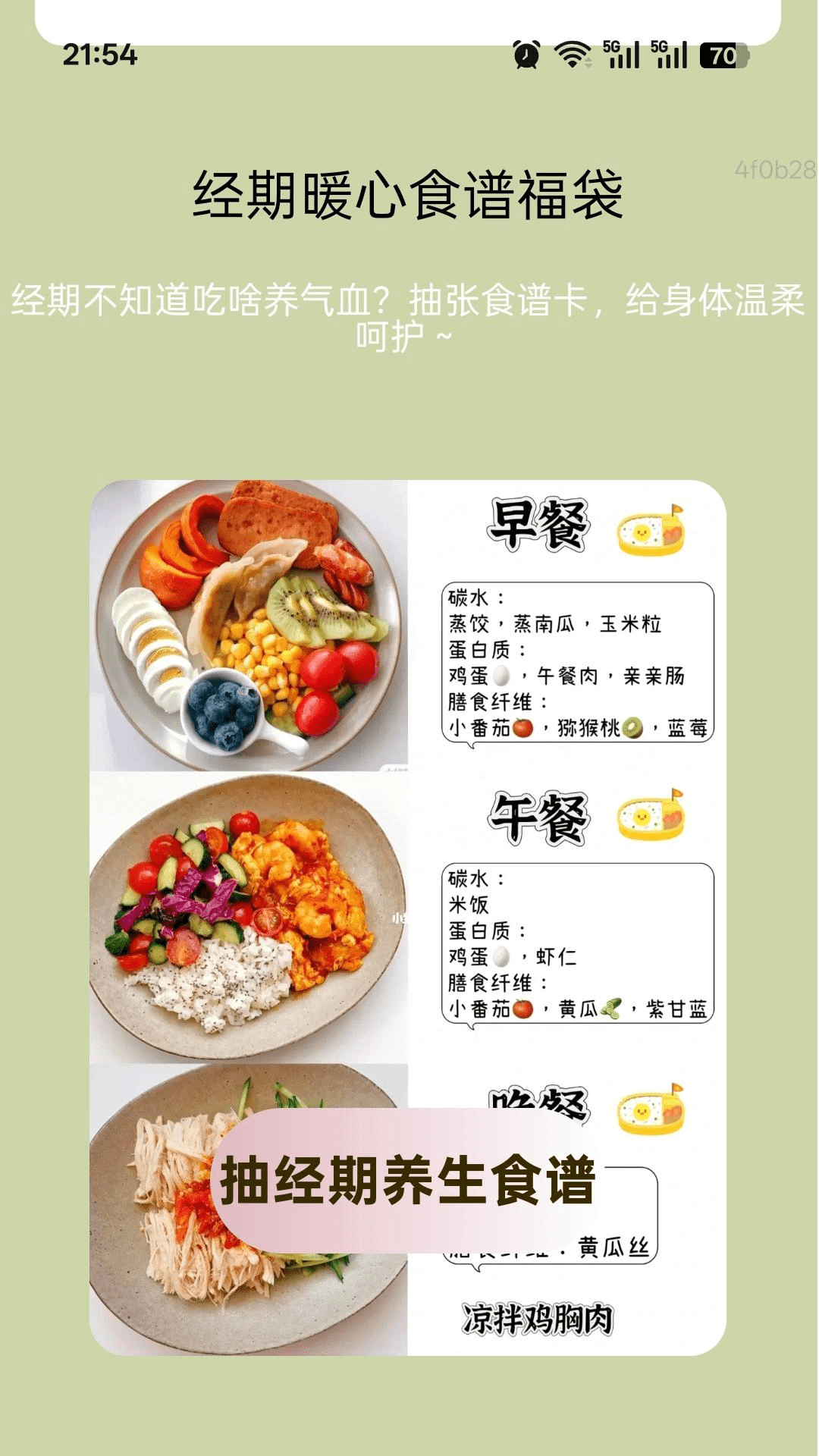Tap the clock showing 21:54

101,53
